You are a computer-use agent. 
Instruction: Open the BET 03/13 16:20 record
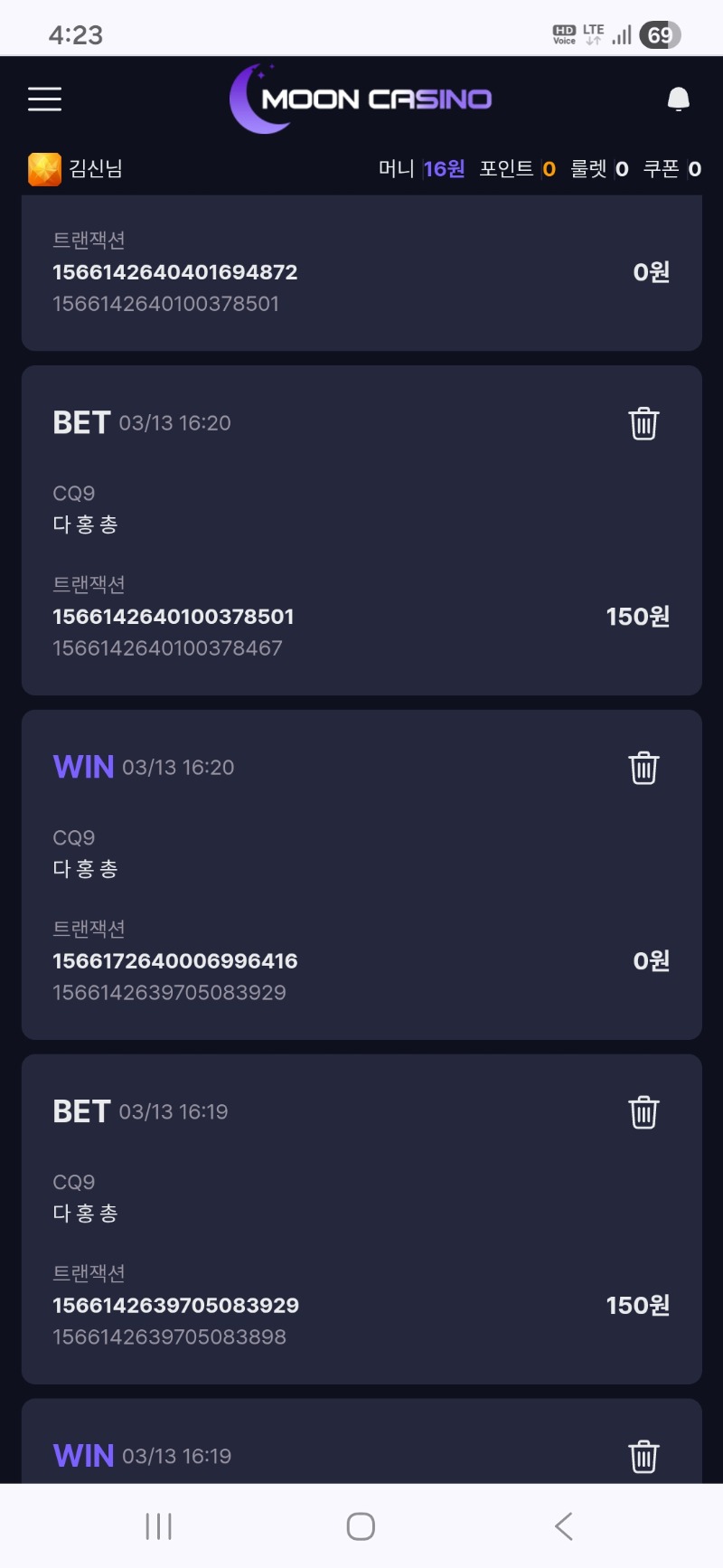(140, 421)
